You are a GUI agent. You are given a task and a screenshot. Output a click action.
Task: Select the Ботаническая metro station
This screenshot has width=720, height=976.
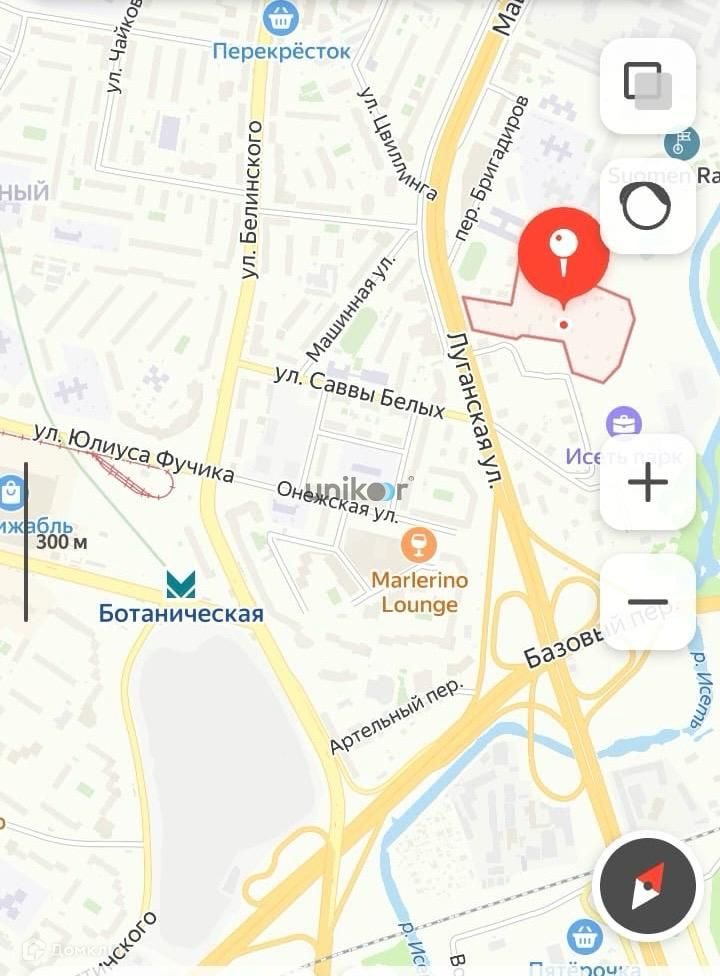pyautogui.click(x=180, y=585)
